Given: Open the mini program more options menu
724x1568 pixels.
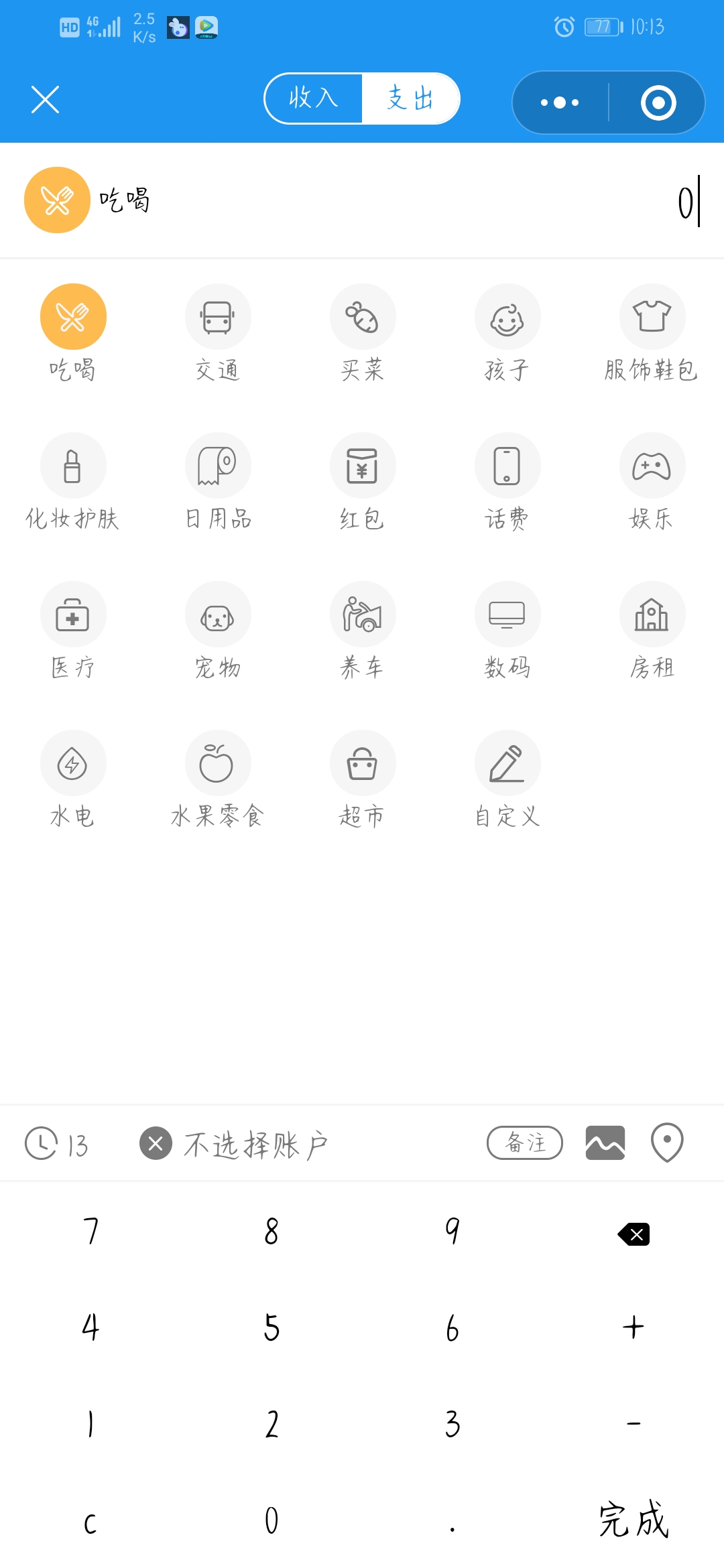Looking at the screenshot, I should 560,103.
